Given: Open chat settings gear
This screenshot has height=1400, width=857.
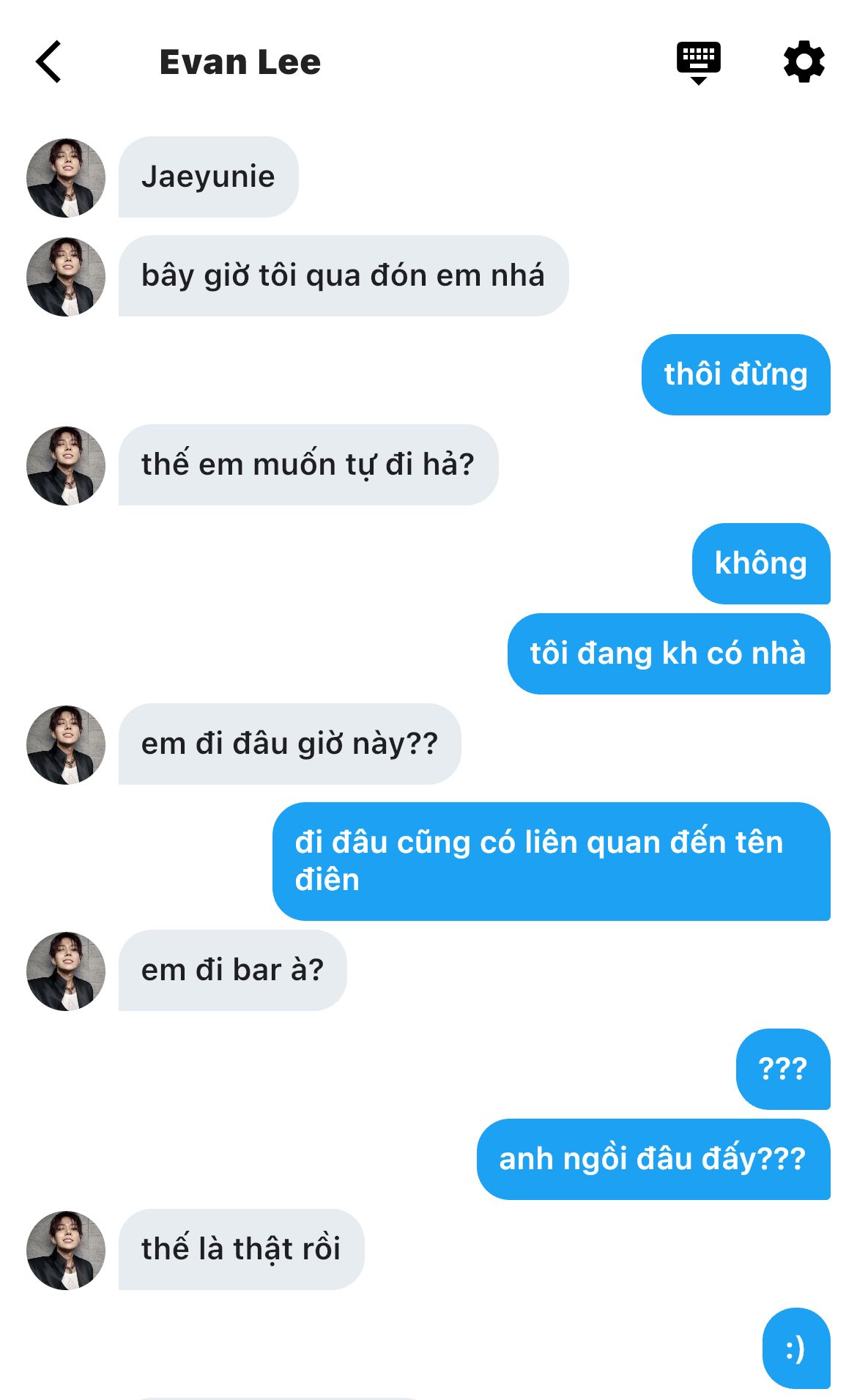Looking at the screenshot, I should [804, 62].
